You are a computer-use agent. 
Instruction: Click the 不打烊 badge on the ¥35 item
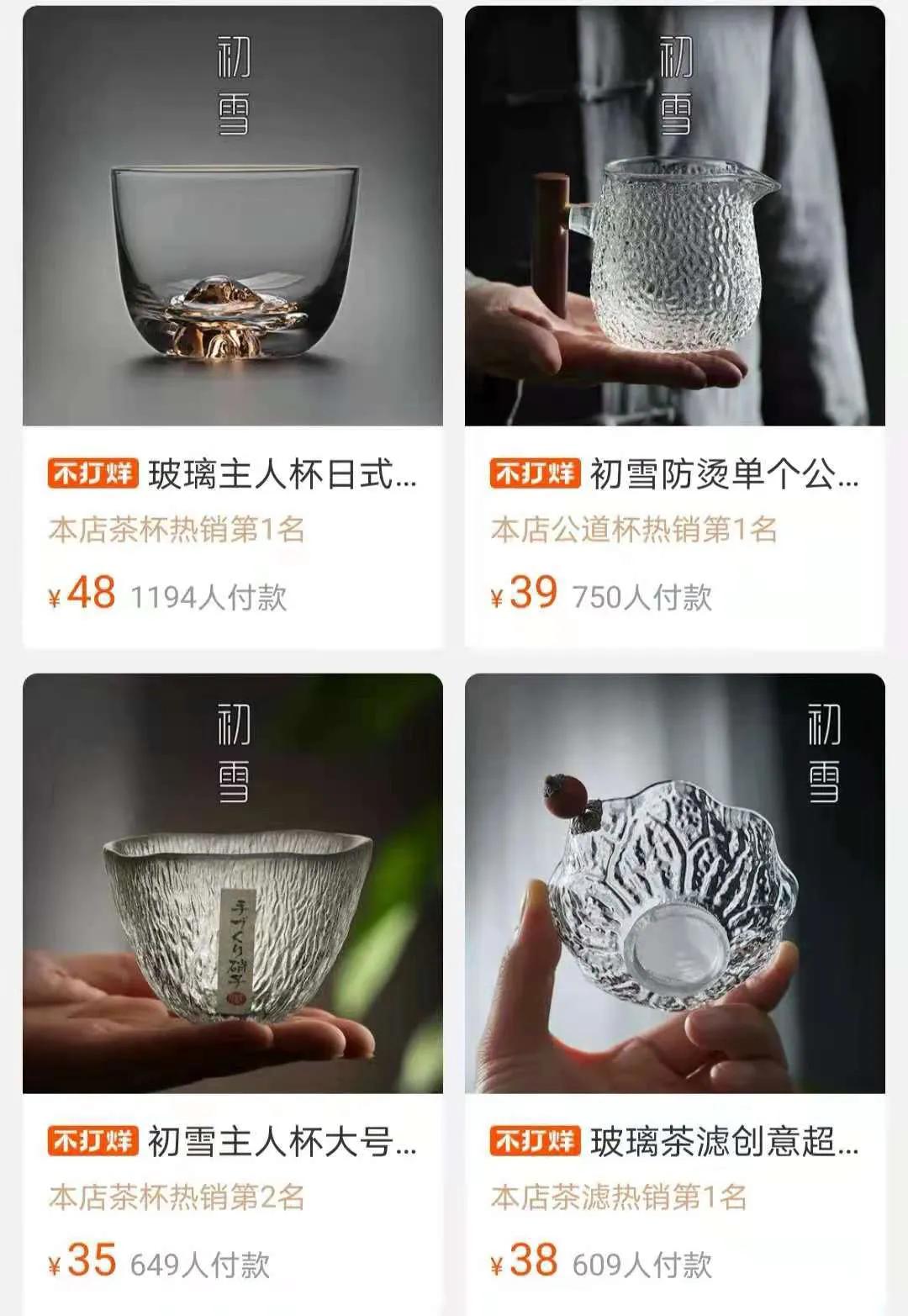(x=94, y=1139)
